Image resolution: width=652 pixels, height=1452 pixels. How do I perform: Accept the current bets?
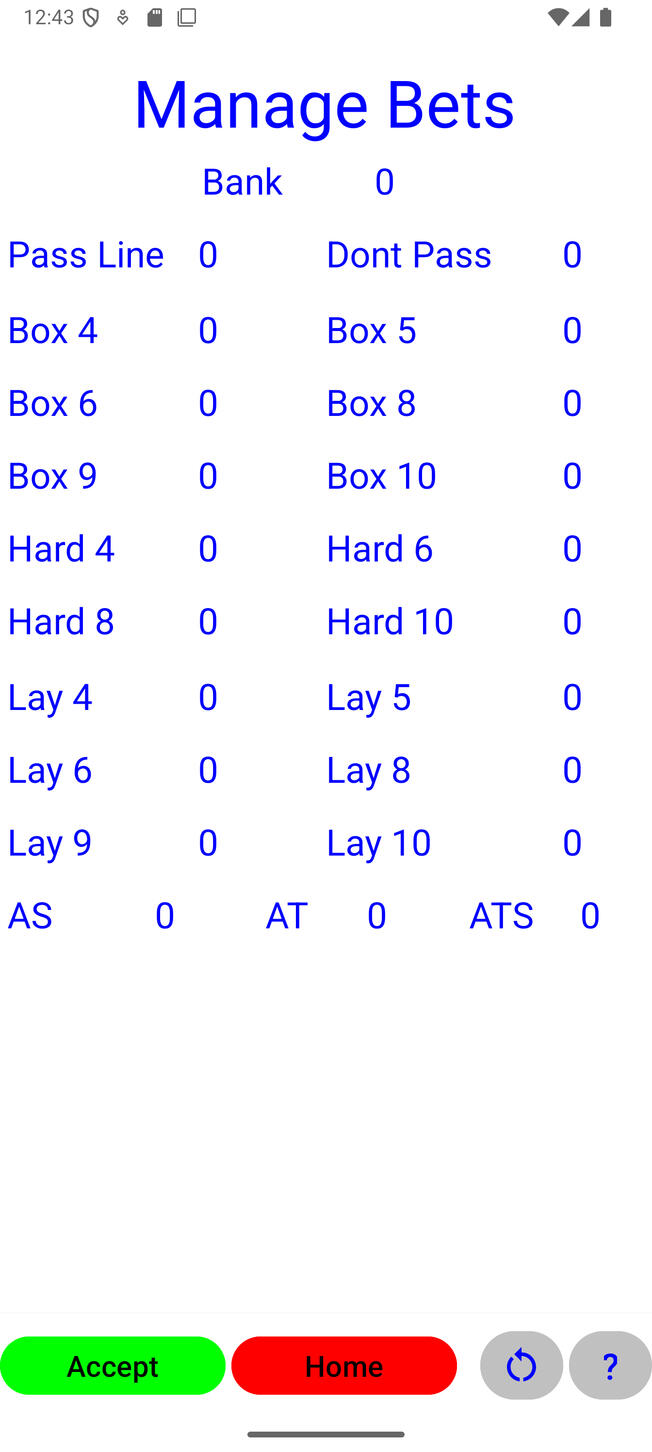click(x=113, y=1366)
